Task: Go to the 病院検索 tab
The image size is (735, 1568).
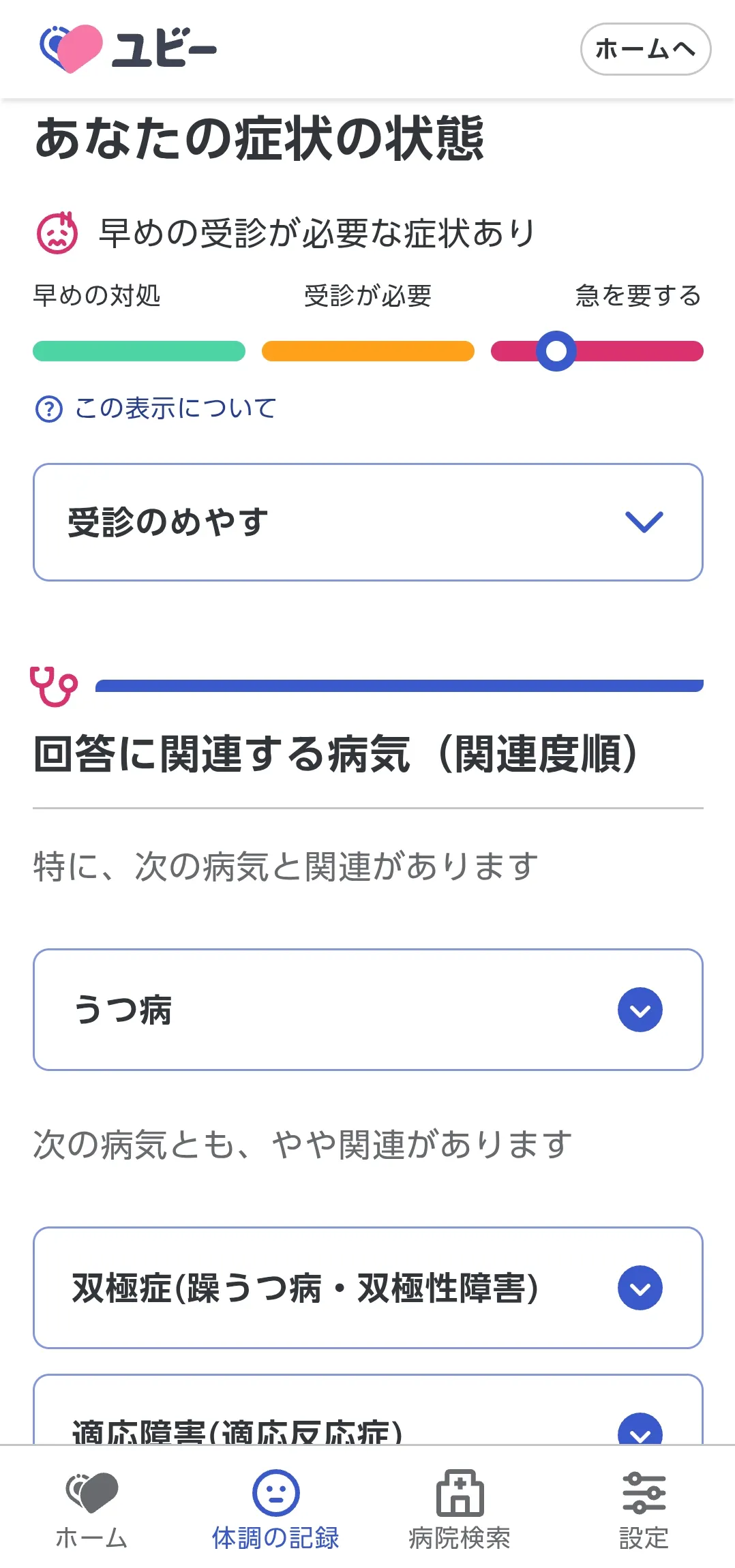Action: coord(460,1509)
